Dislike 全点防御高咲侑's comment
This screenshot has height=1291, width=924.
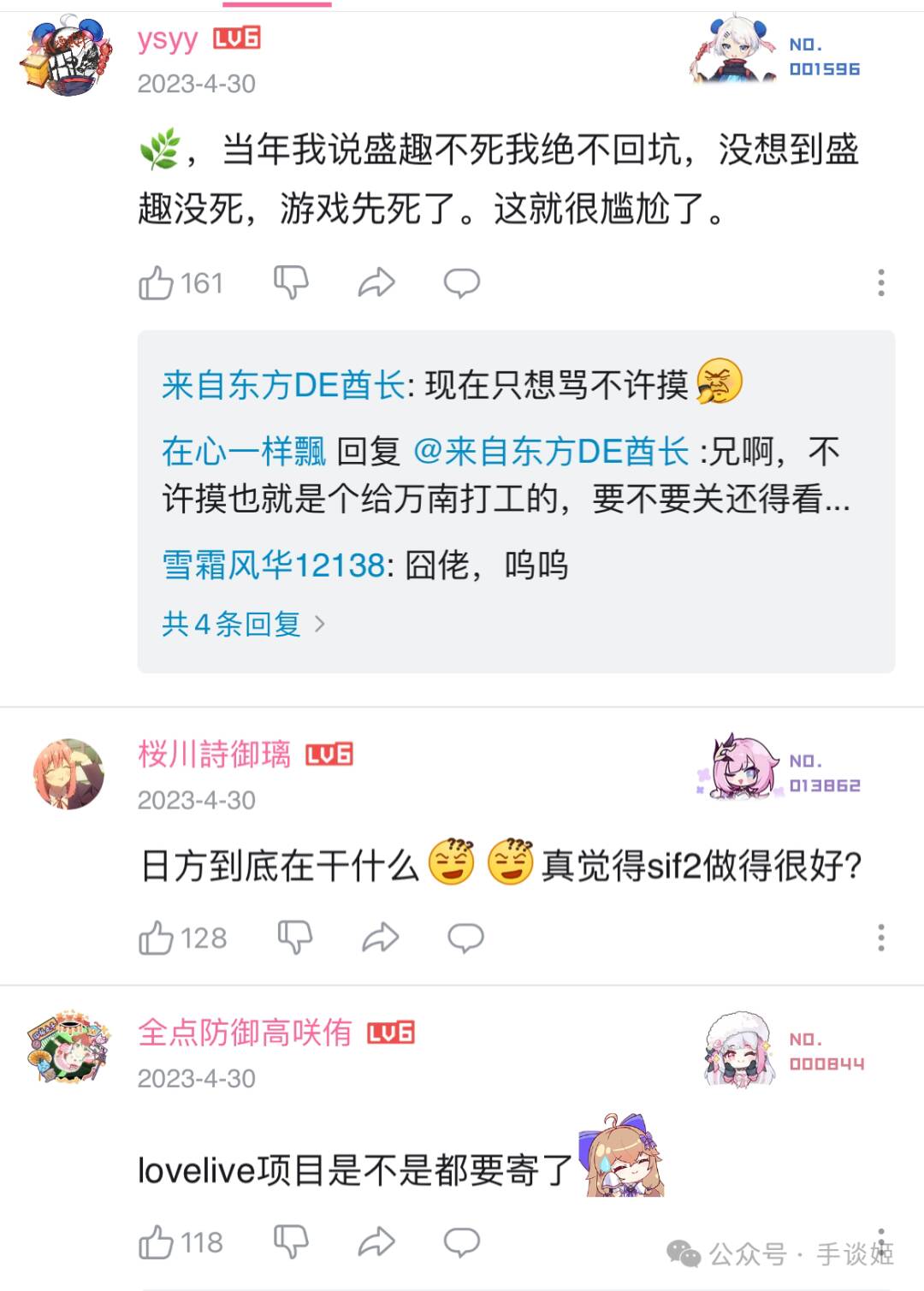click(x=291, y=1242)
